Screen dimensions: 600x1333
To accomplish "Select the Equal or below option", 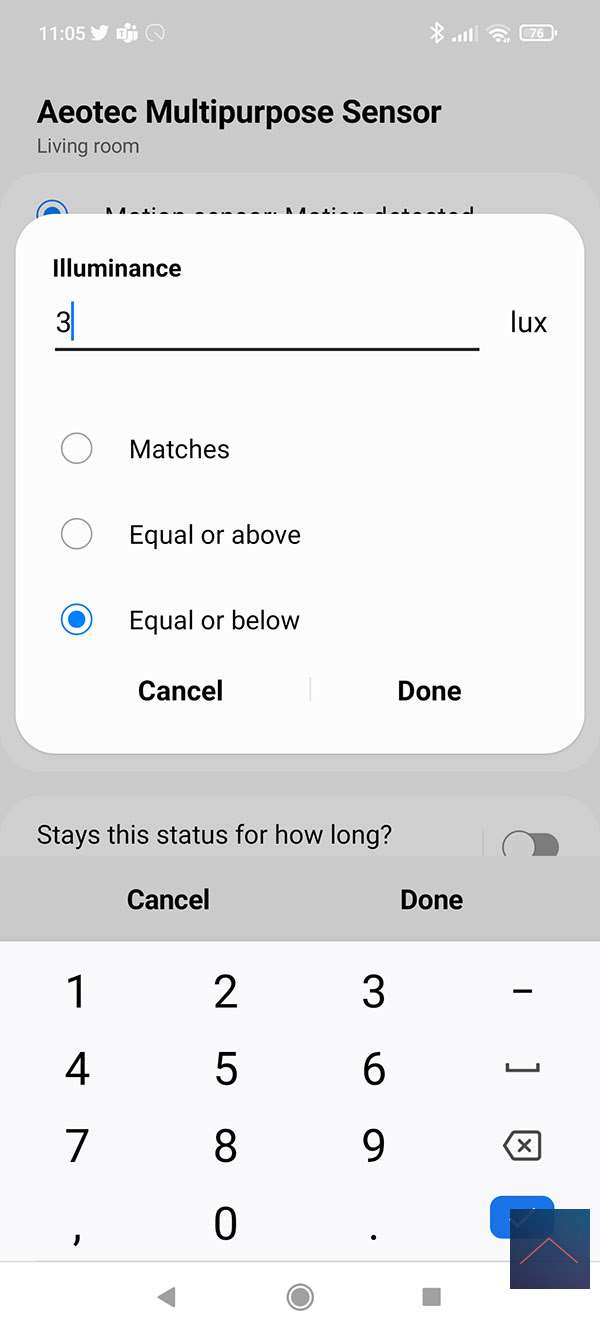I will pyautogui.click(x=77, y=620).
